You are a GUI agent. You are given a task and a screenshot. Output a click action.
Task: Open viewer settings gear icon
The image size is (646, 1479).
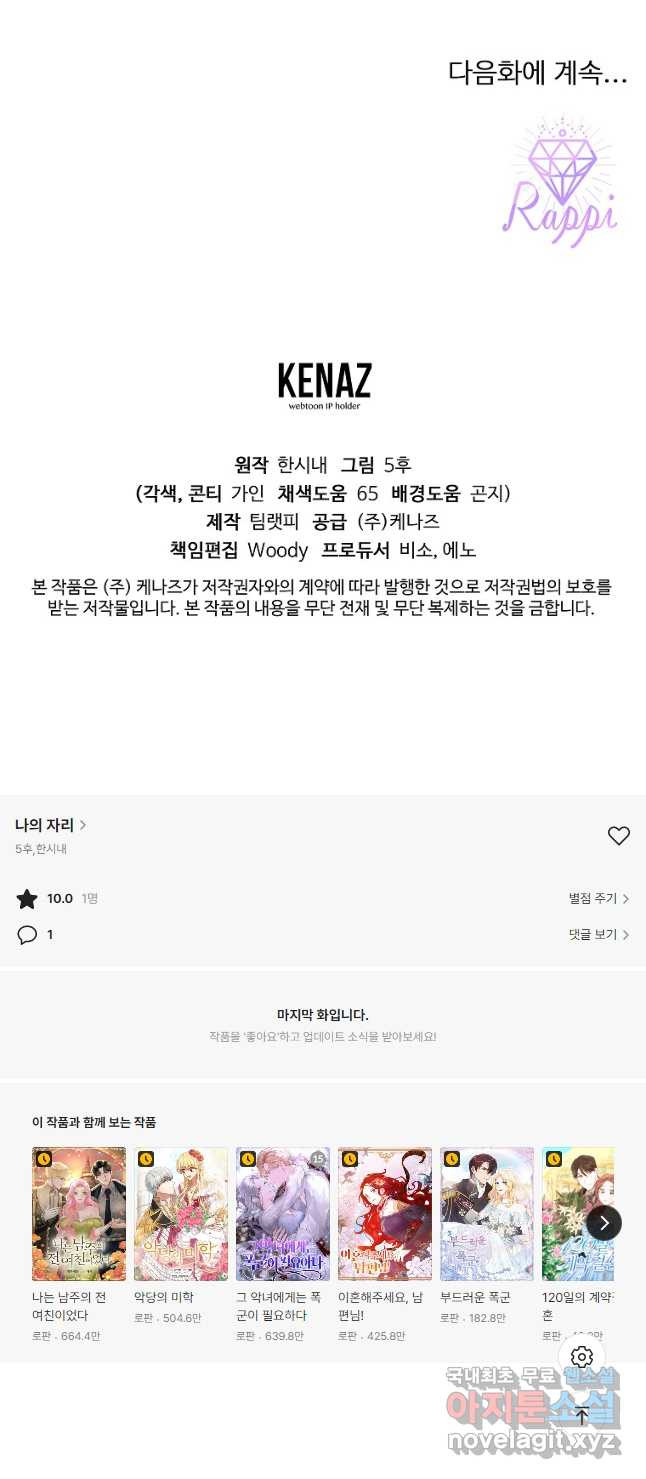[x=582, y=1357]
